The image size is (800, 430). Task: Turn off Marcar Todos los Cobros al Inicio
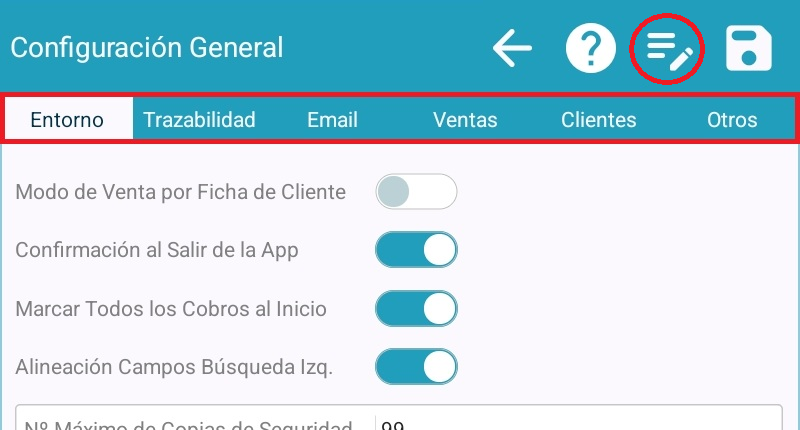416,309
